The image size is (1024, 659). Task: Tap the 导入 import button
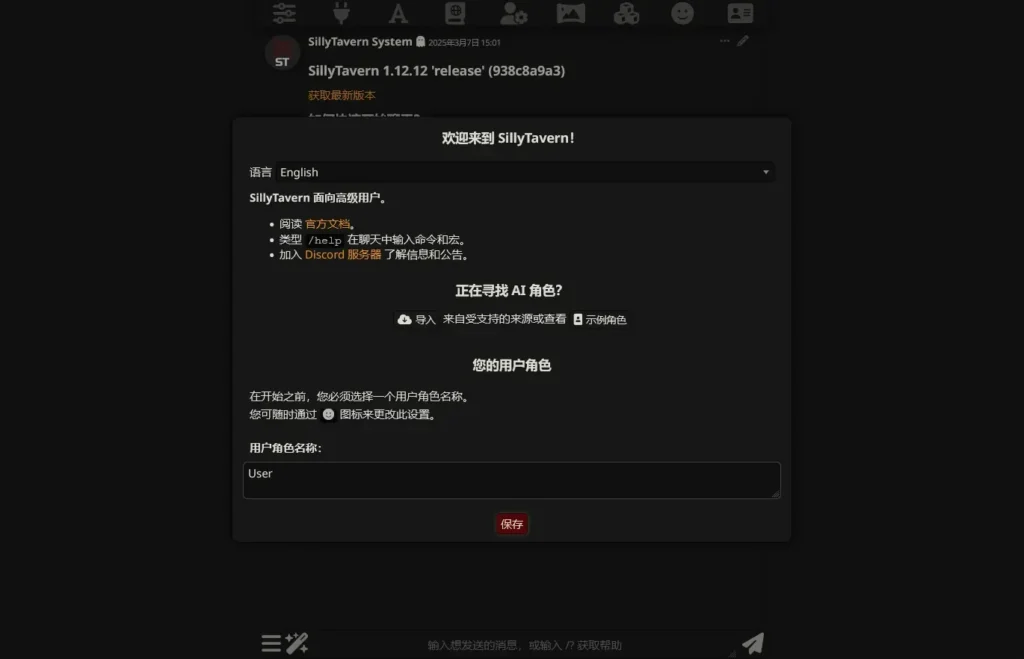[417, 319]
